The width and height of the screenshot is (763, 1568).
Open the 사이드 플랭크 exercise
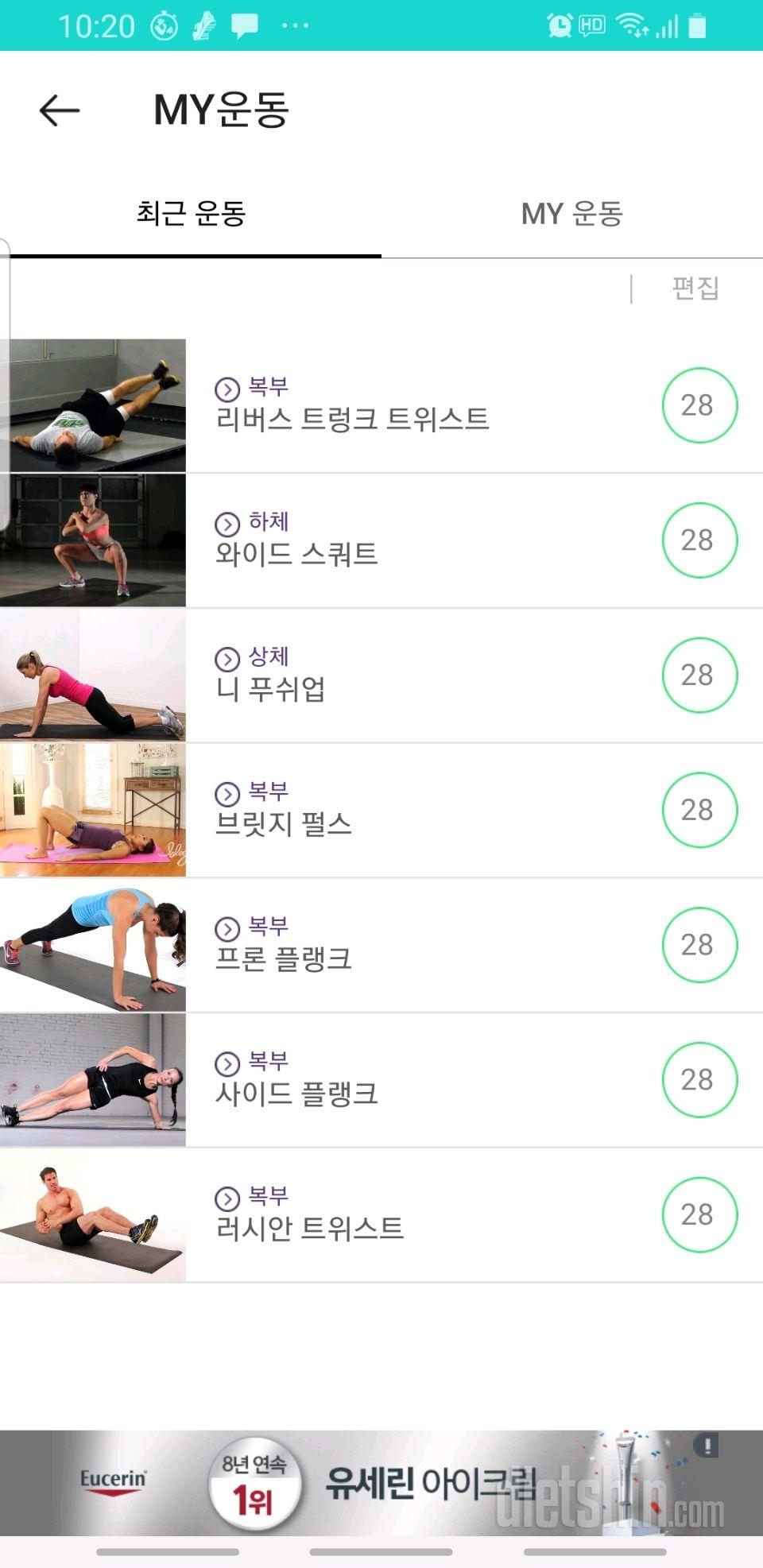click(296, 1094)
